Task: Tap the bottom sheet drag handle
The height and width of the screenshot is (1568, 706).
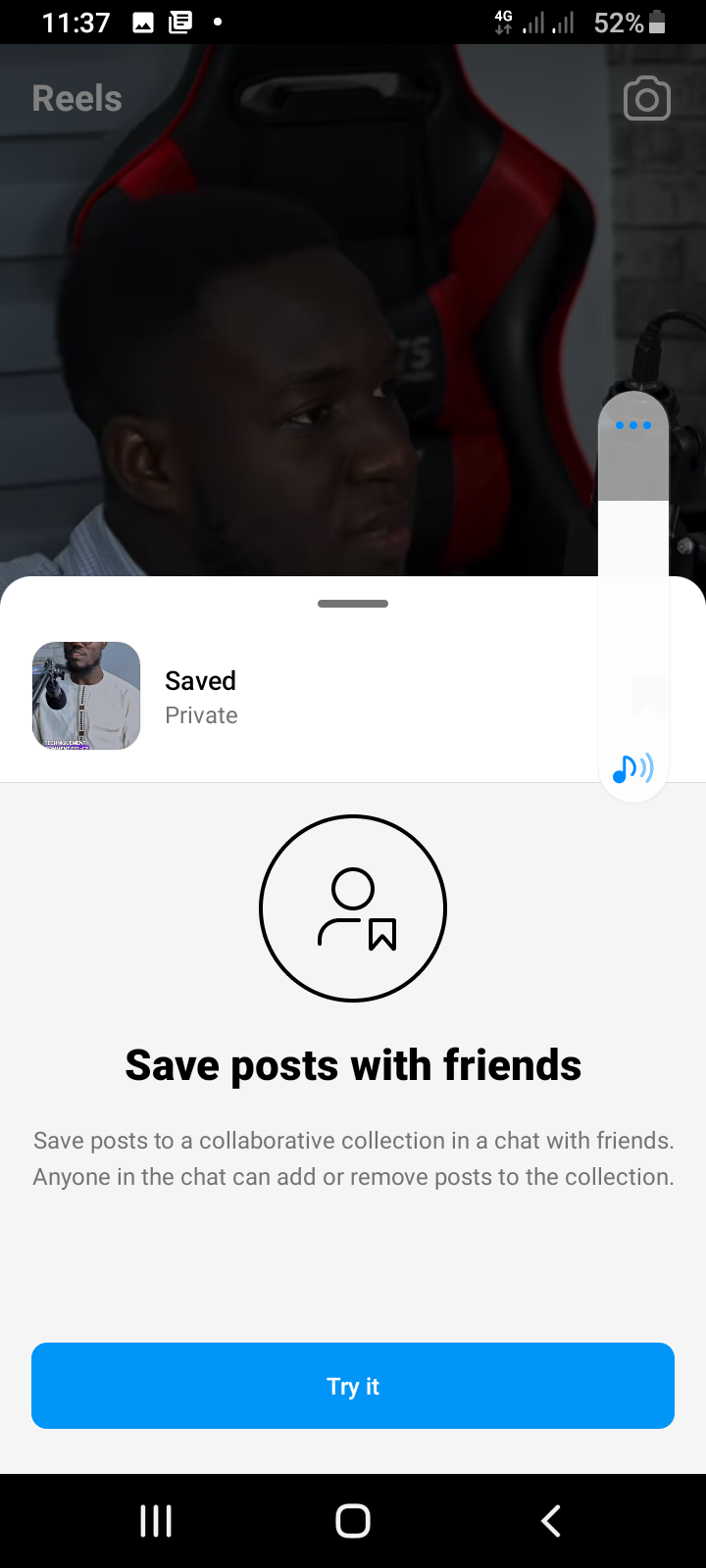Action: click(x=353, y=604)
